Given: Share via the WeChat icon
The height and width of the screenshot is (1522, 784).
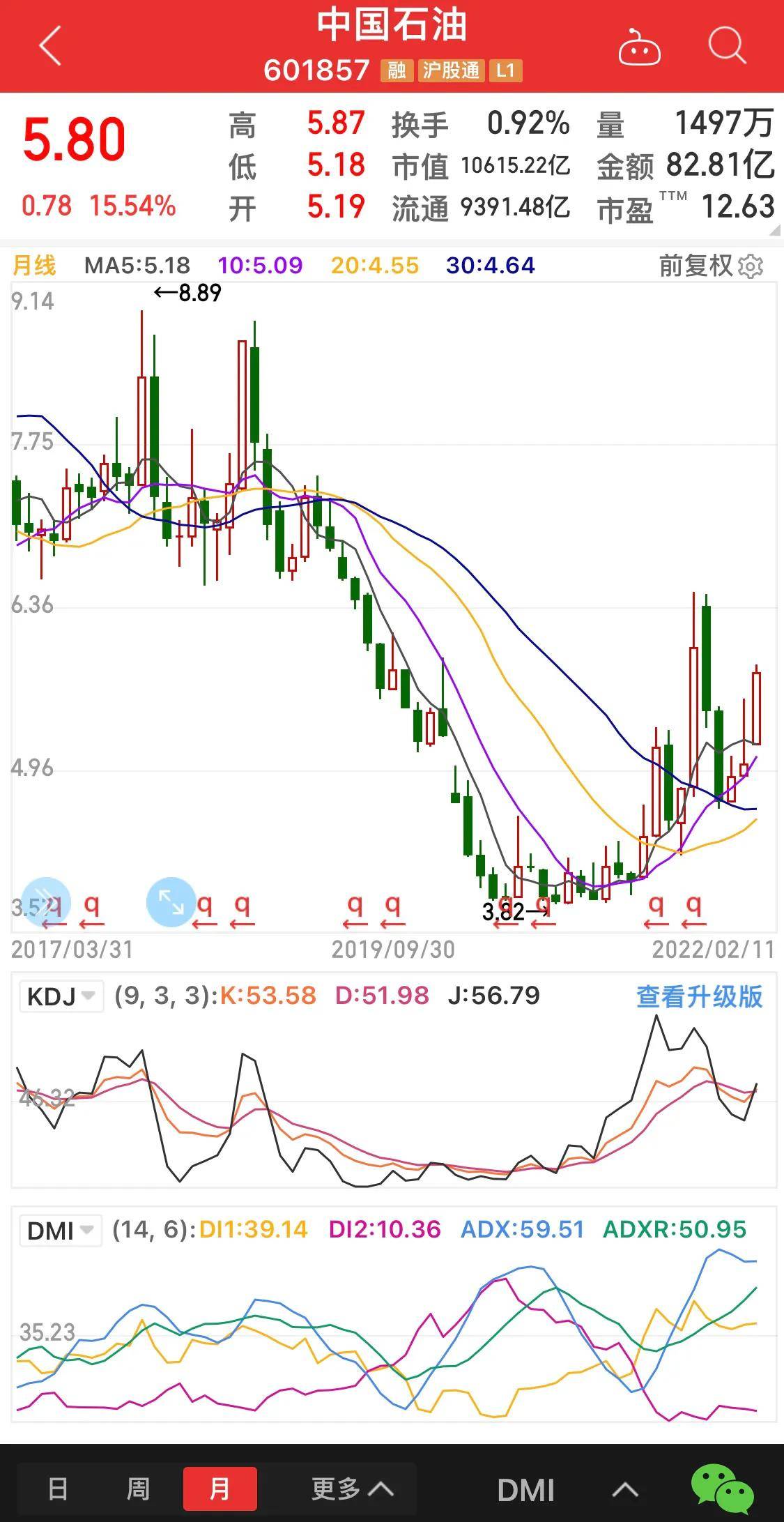Looking at the screenshot, I should click(x=722, y=1489).
